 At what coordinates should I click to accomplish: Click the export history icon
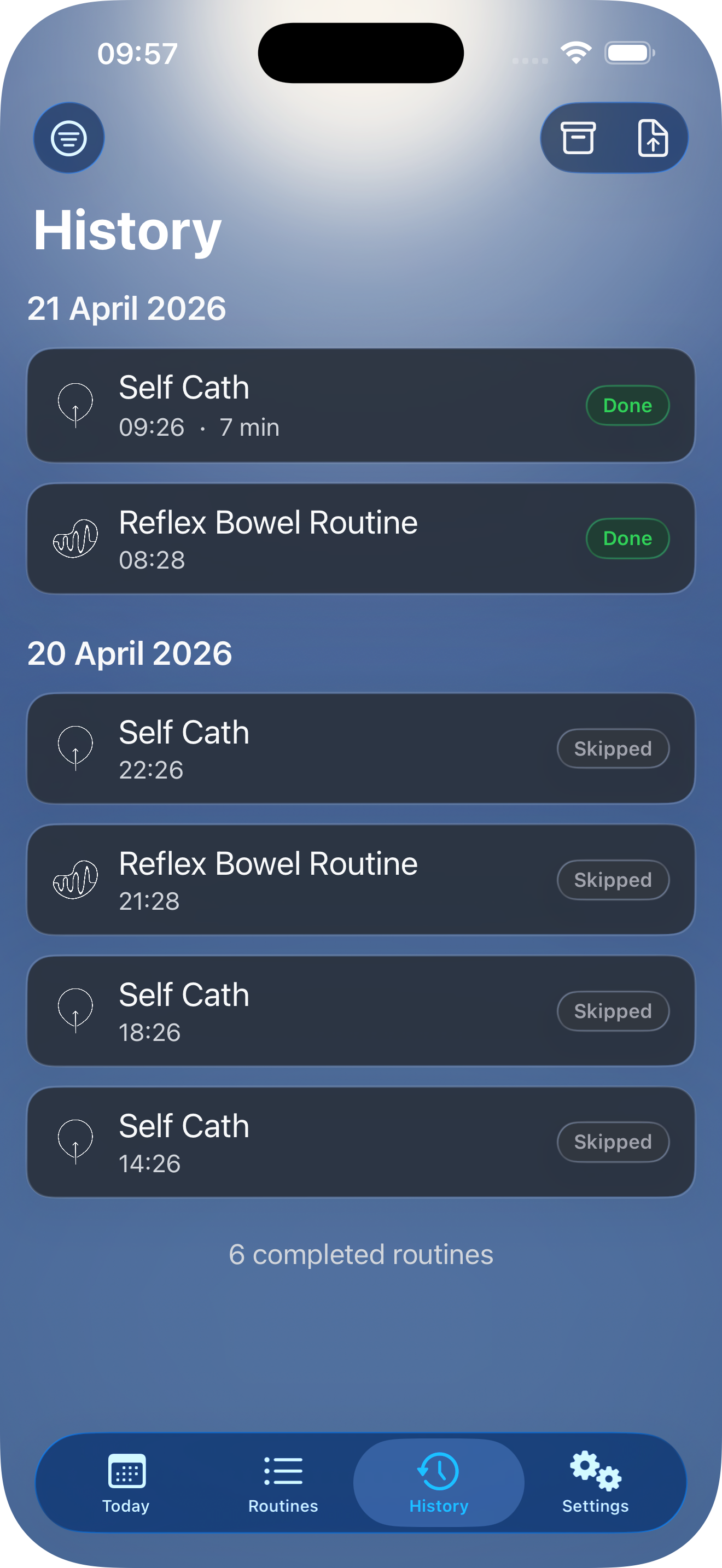point(653,138)
